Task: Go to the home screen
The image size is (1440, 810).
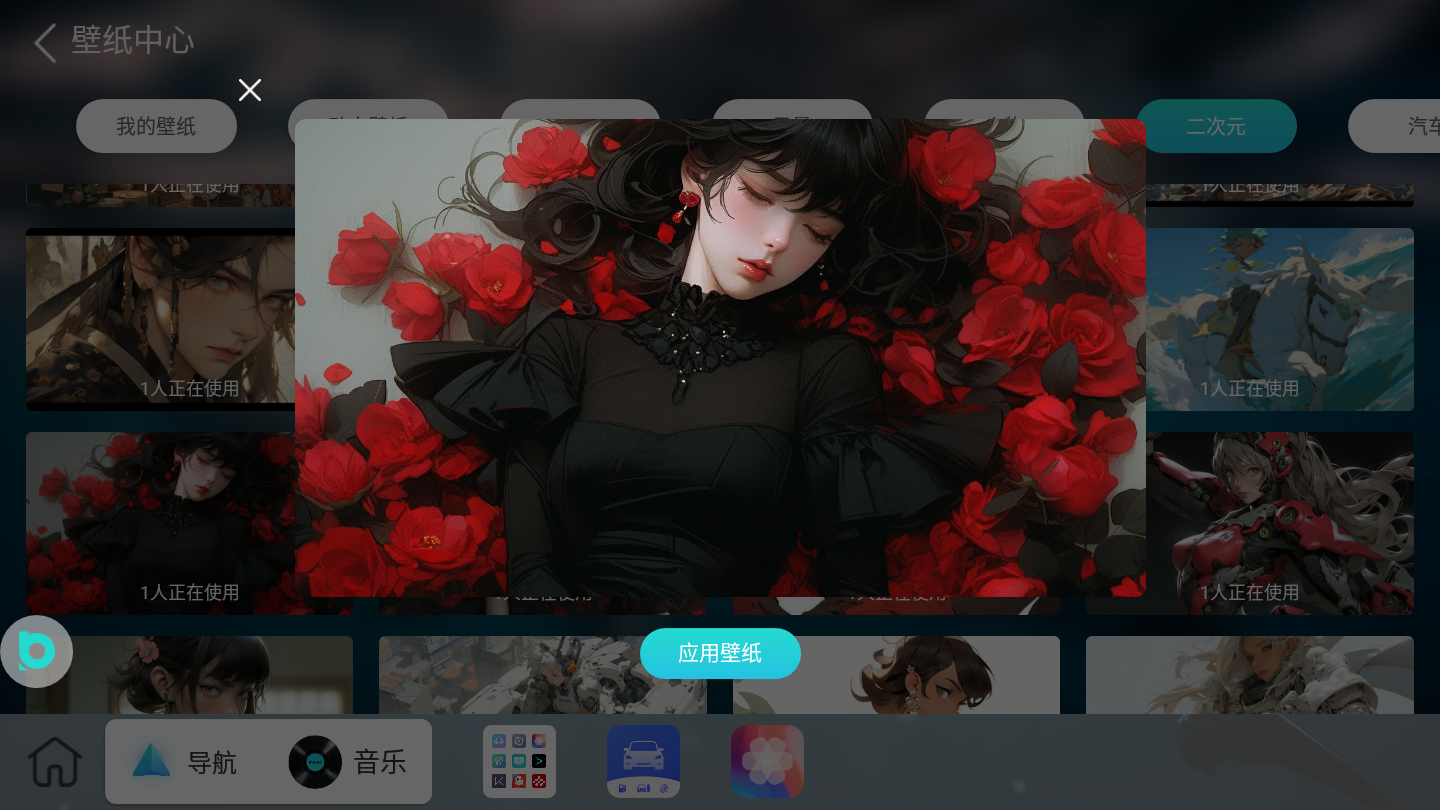Action: click(55, 762)
